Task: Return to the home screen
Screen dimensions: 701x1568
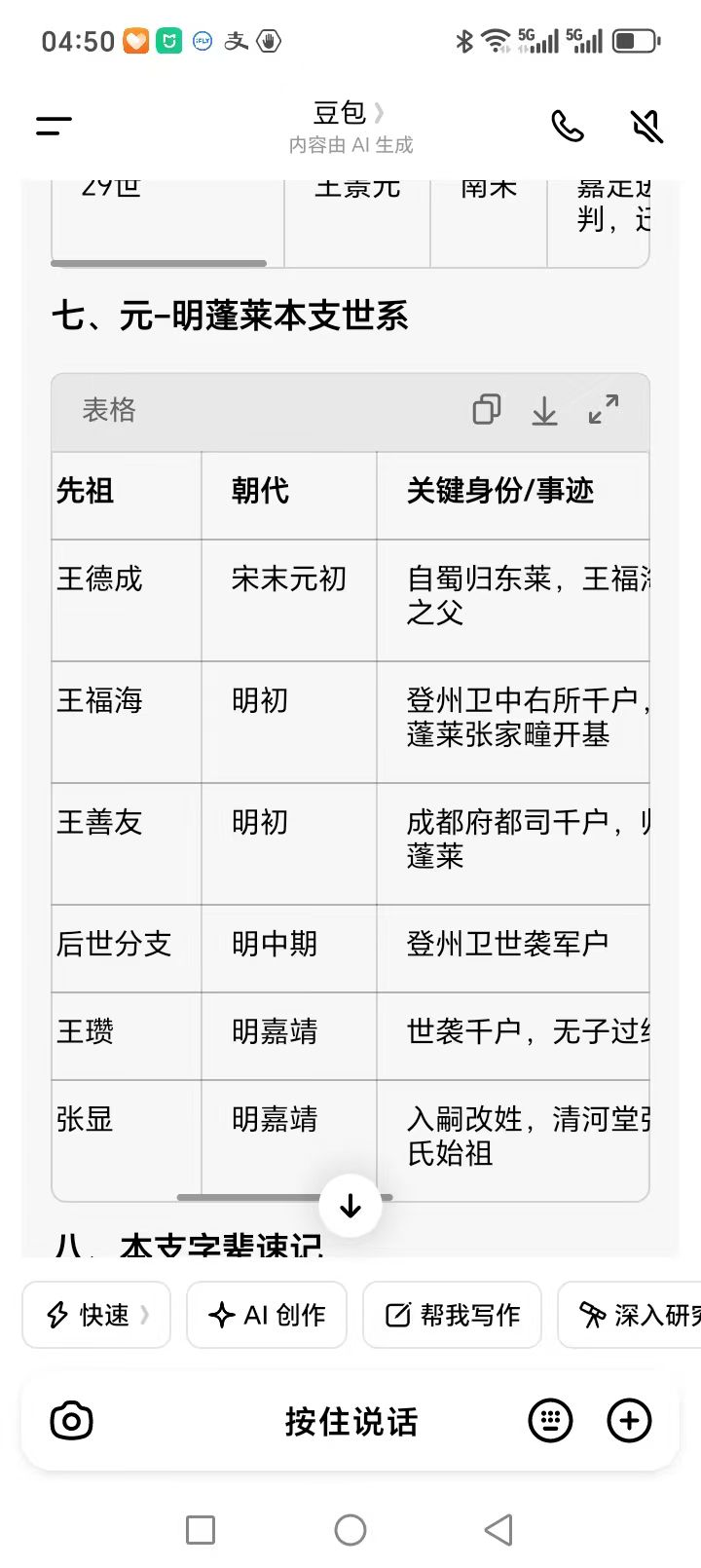Action: coord(350,1530)
